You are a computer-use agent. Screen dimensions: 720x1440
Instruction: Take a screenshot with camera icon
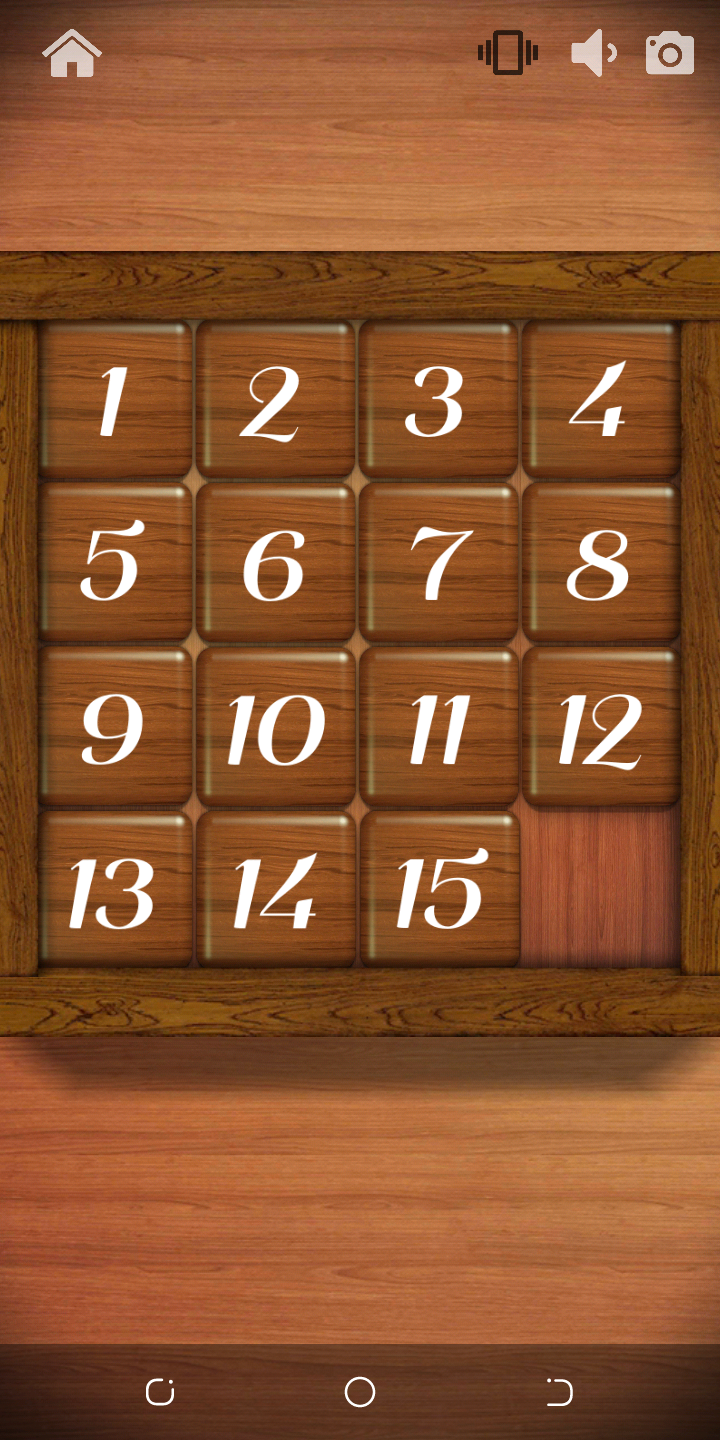(x=669, y=53)
